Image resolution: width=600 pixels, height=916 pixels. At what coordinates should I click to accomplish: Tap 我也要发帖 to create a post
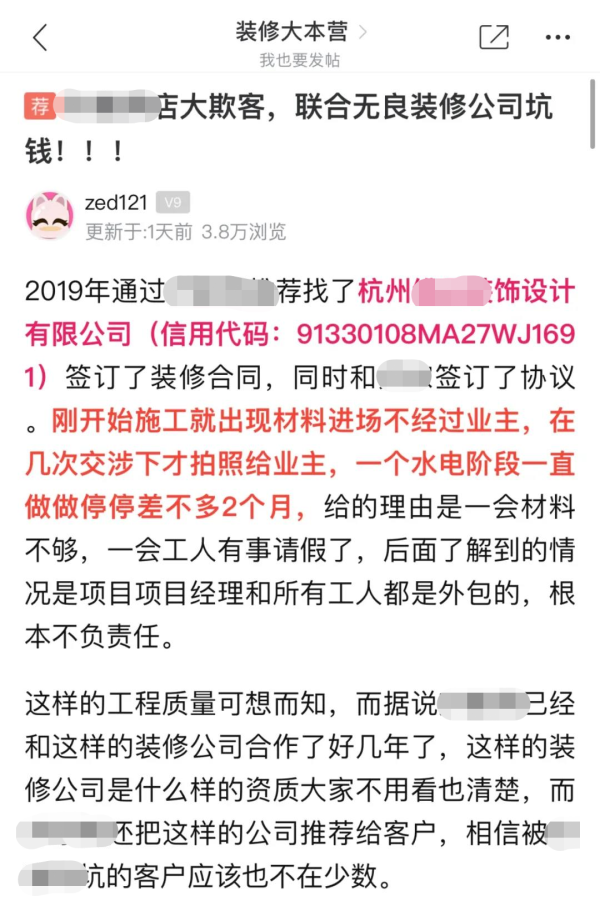(x=299, y=60)
